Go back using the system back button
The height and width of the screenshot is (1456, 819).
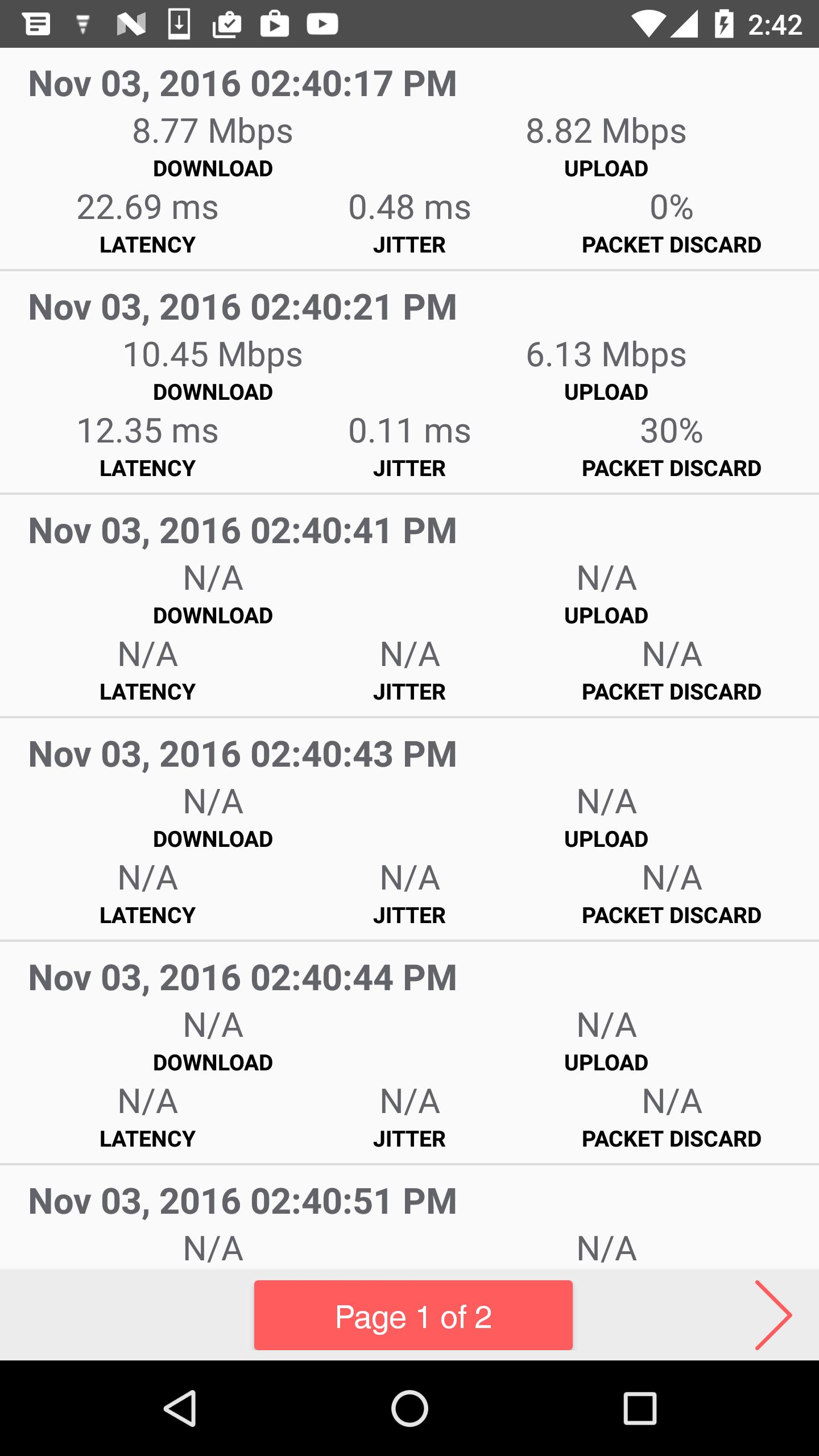(x=180, y=1408)
